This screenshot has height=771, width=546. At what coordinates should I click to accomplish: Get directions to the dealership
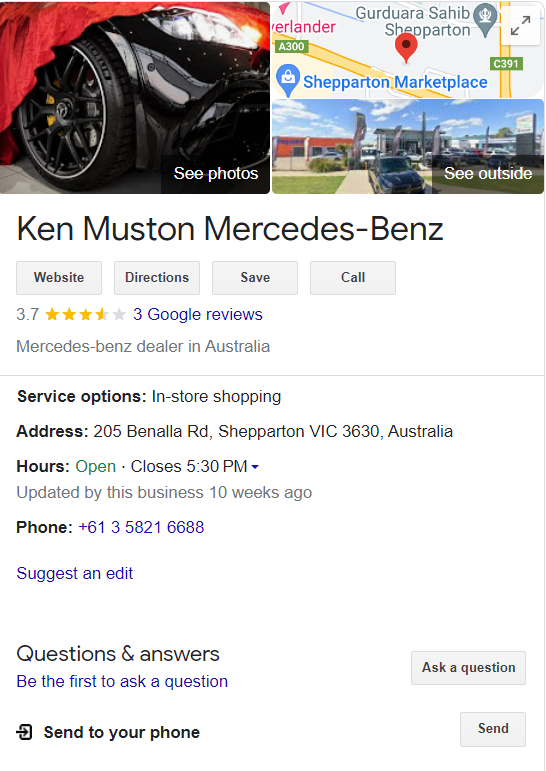[x=157, y=278]
